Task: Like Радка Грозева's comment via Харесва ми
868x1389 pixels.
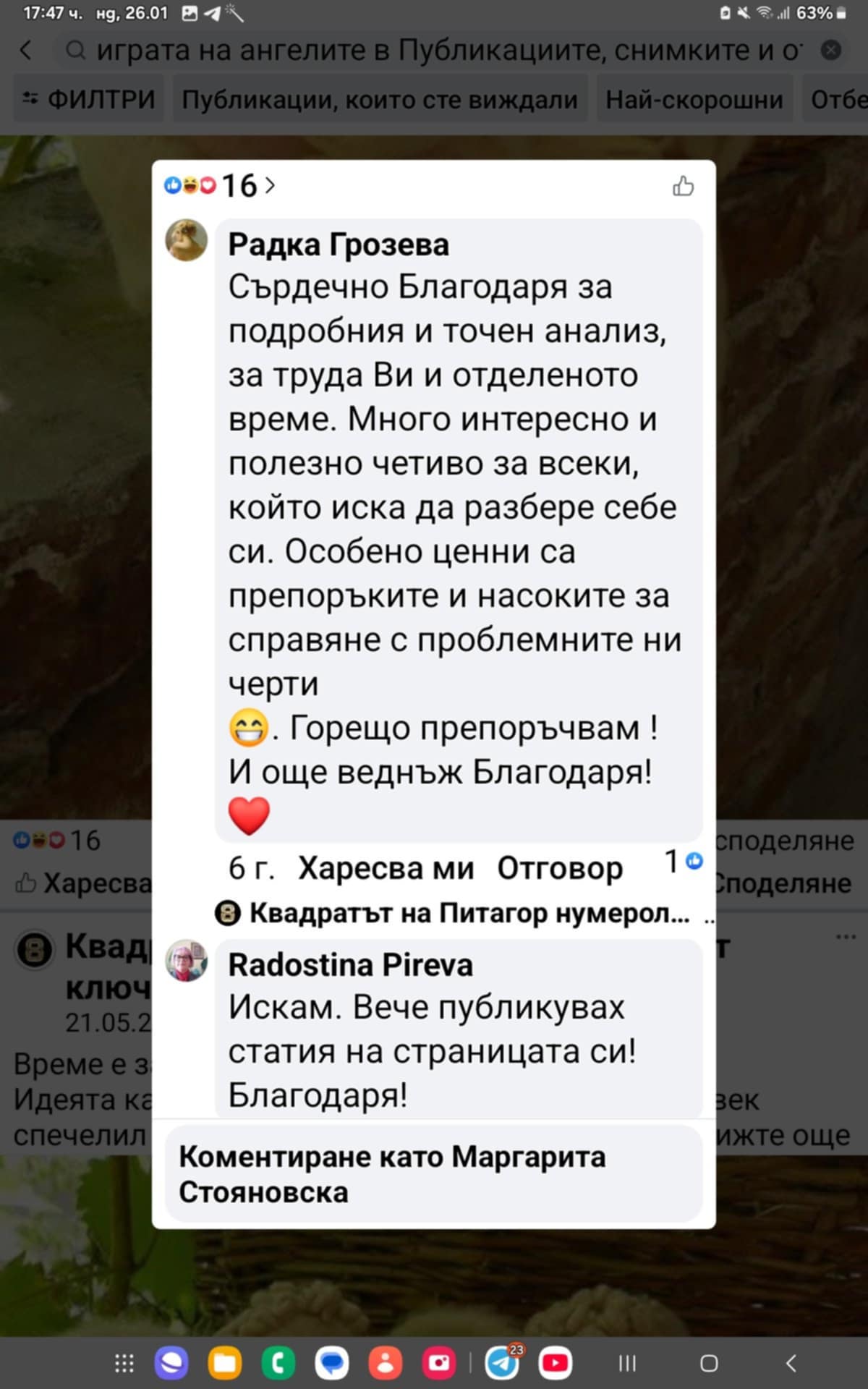Action: click(386, 868)
